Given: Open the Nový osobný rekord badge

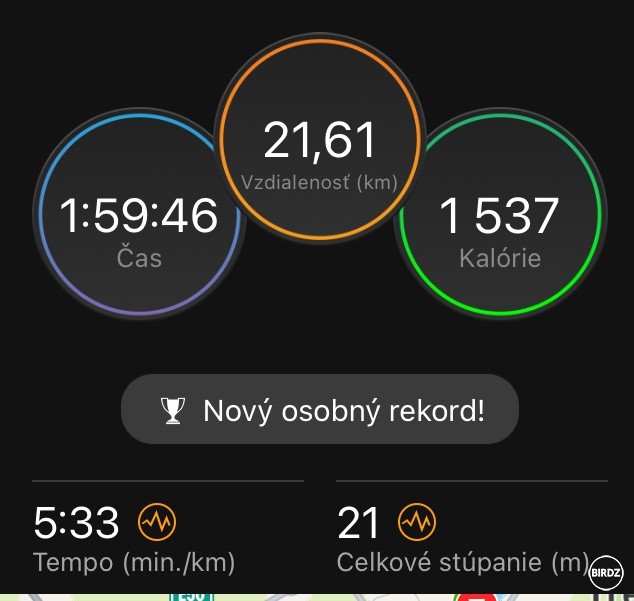Looking at the screenshot, I should (320, 410).
